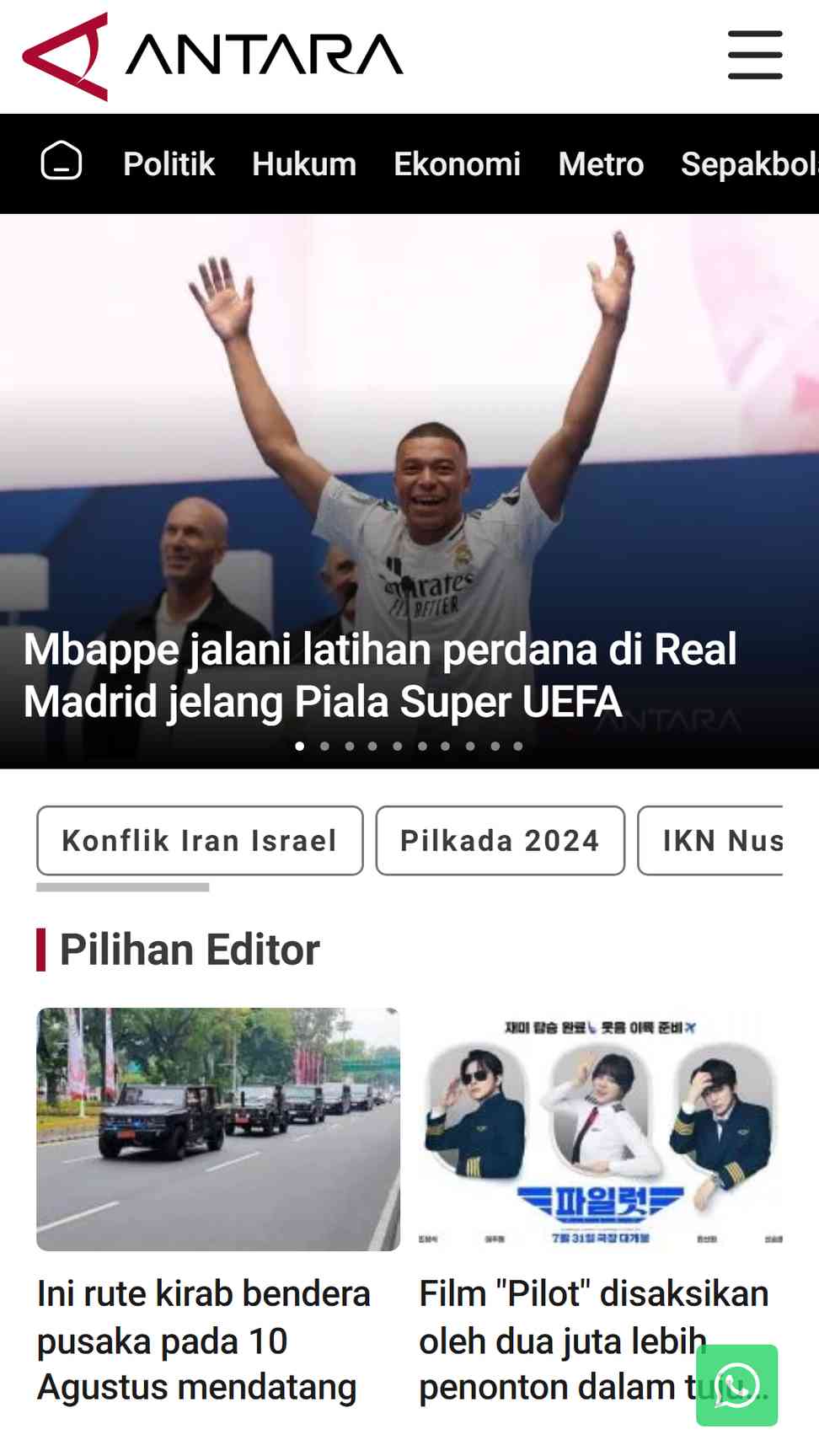
Task: Select the Pilkada 2024 topic chip
Action: (x=500, y=840)
